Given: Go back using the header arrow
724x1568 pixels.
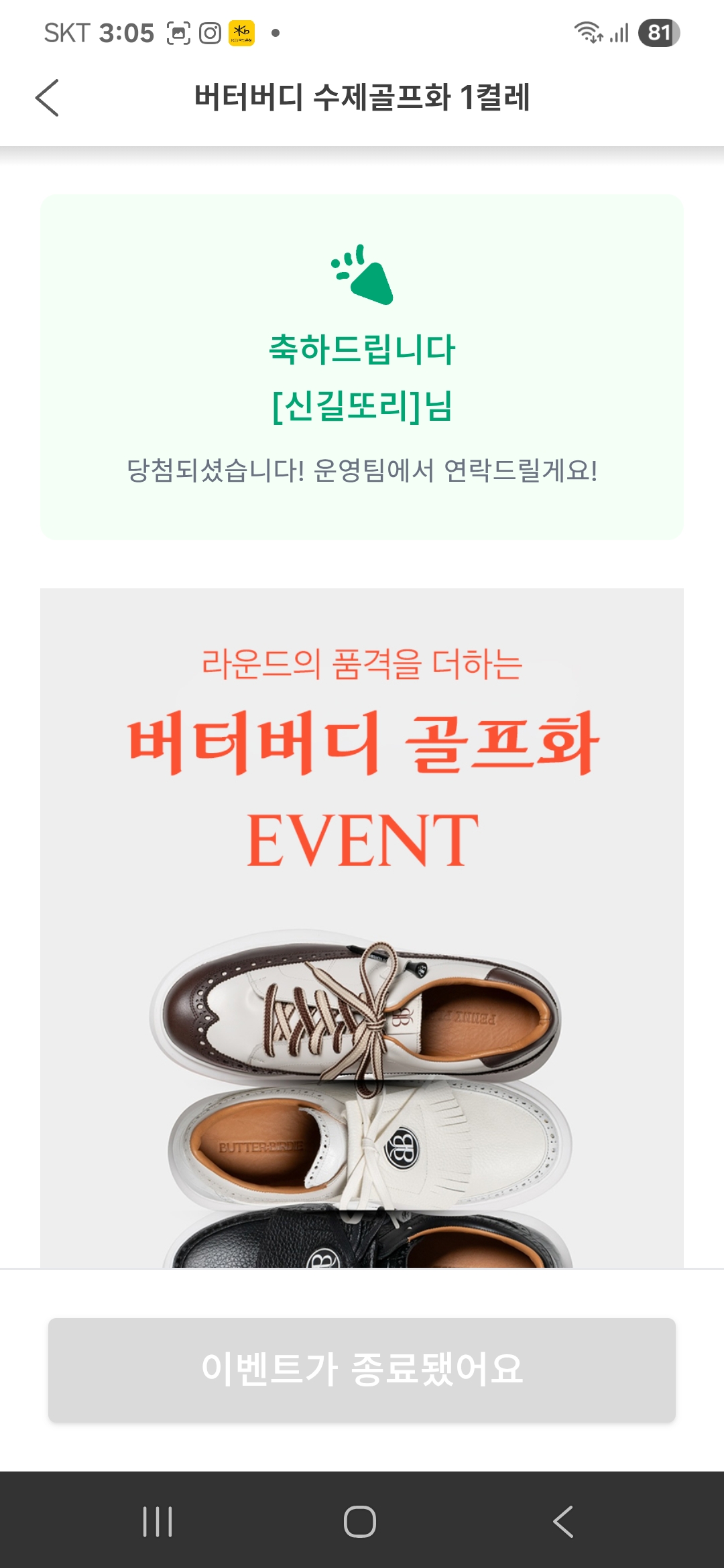Looking at the screenshot, I should click(x=47, y=98).
